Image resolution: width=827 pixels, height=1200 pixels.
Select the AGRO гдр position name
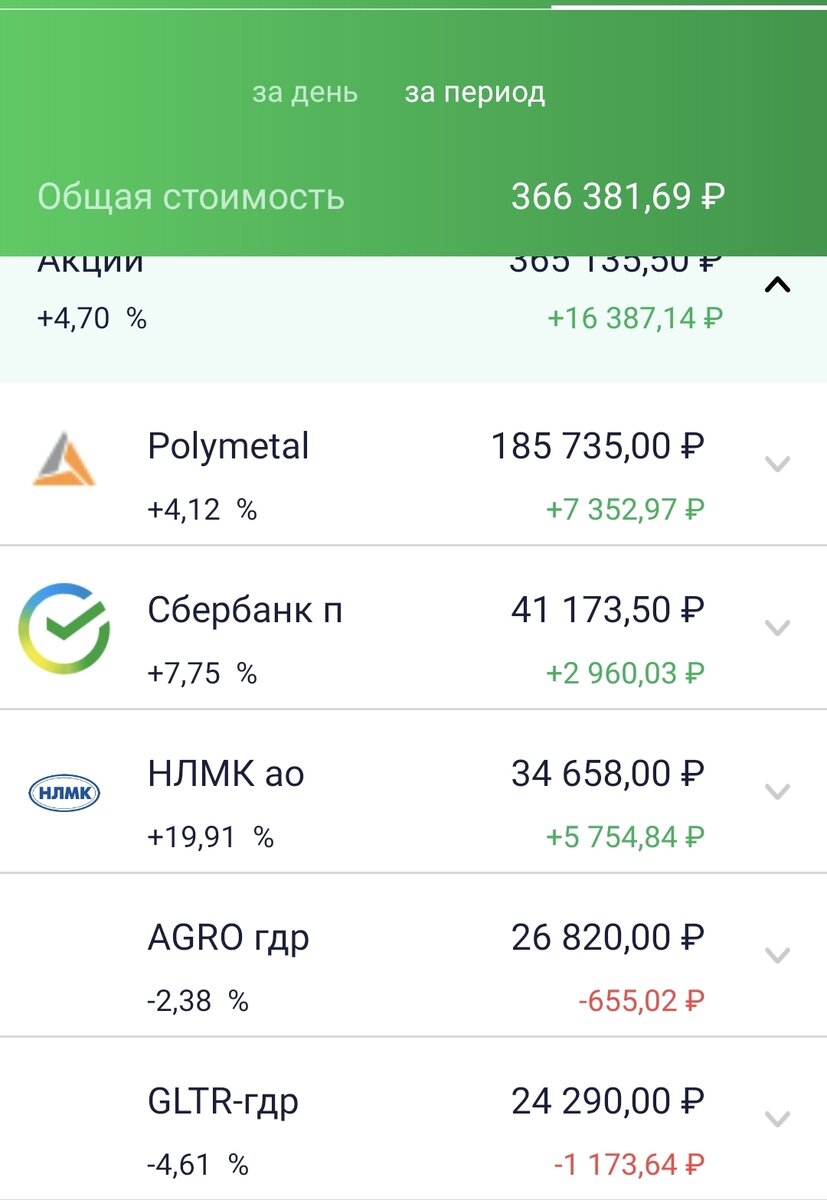(x=228, y=937)
